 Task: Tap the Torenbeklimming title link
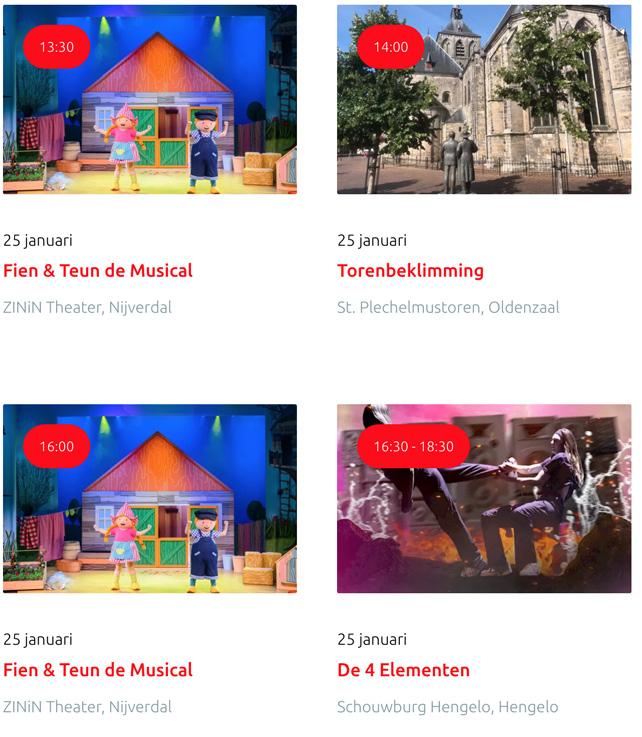coord(410,271)
